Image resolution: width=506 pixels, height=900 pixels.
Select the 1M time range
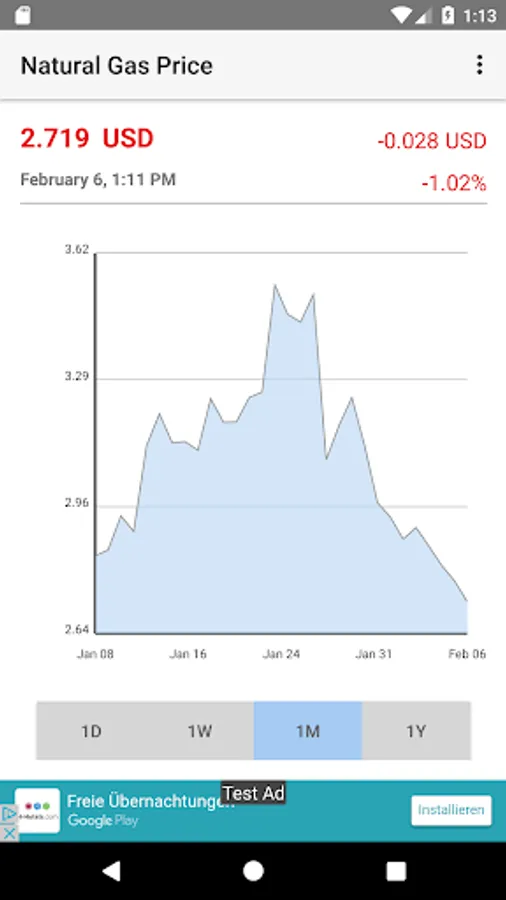(x=308, y=731)
